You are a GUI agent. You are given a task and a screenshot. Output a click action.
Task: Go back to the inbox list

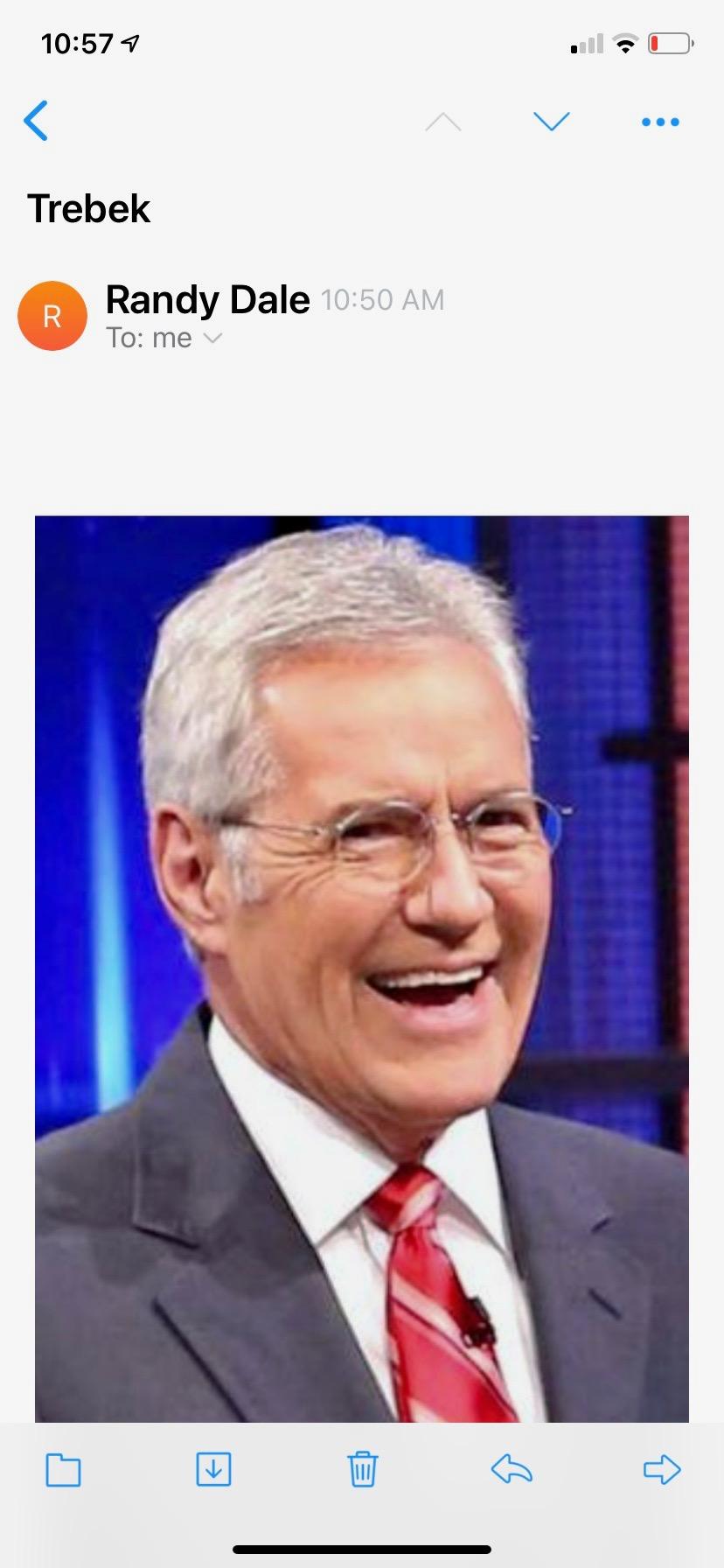pyautogui.click(x=36, y=121)
